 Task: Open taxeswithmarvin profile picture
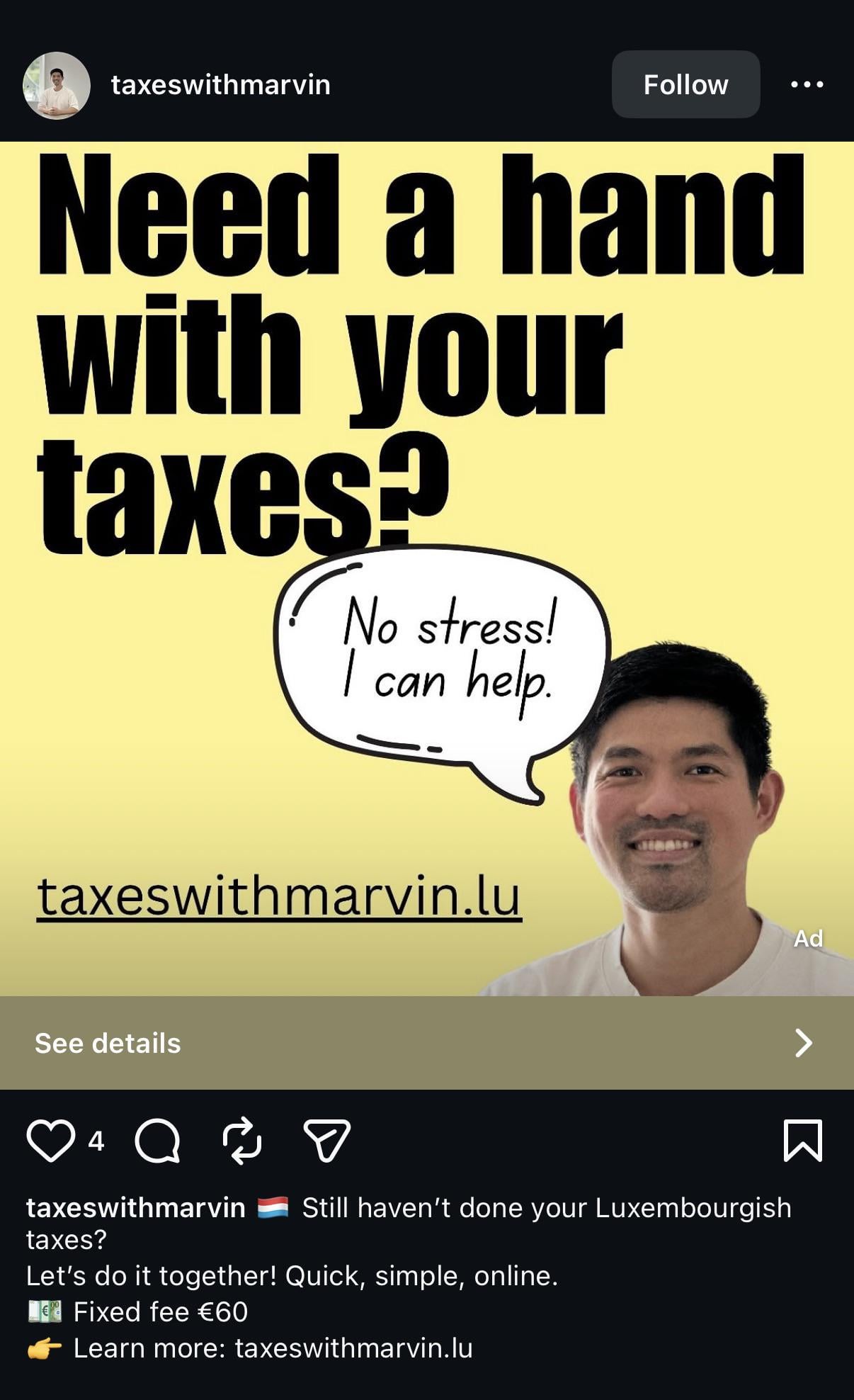coord(57,85)
